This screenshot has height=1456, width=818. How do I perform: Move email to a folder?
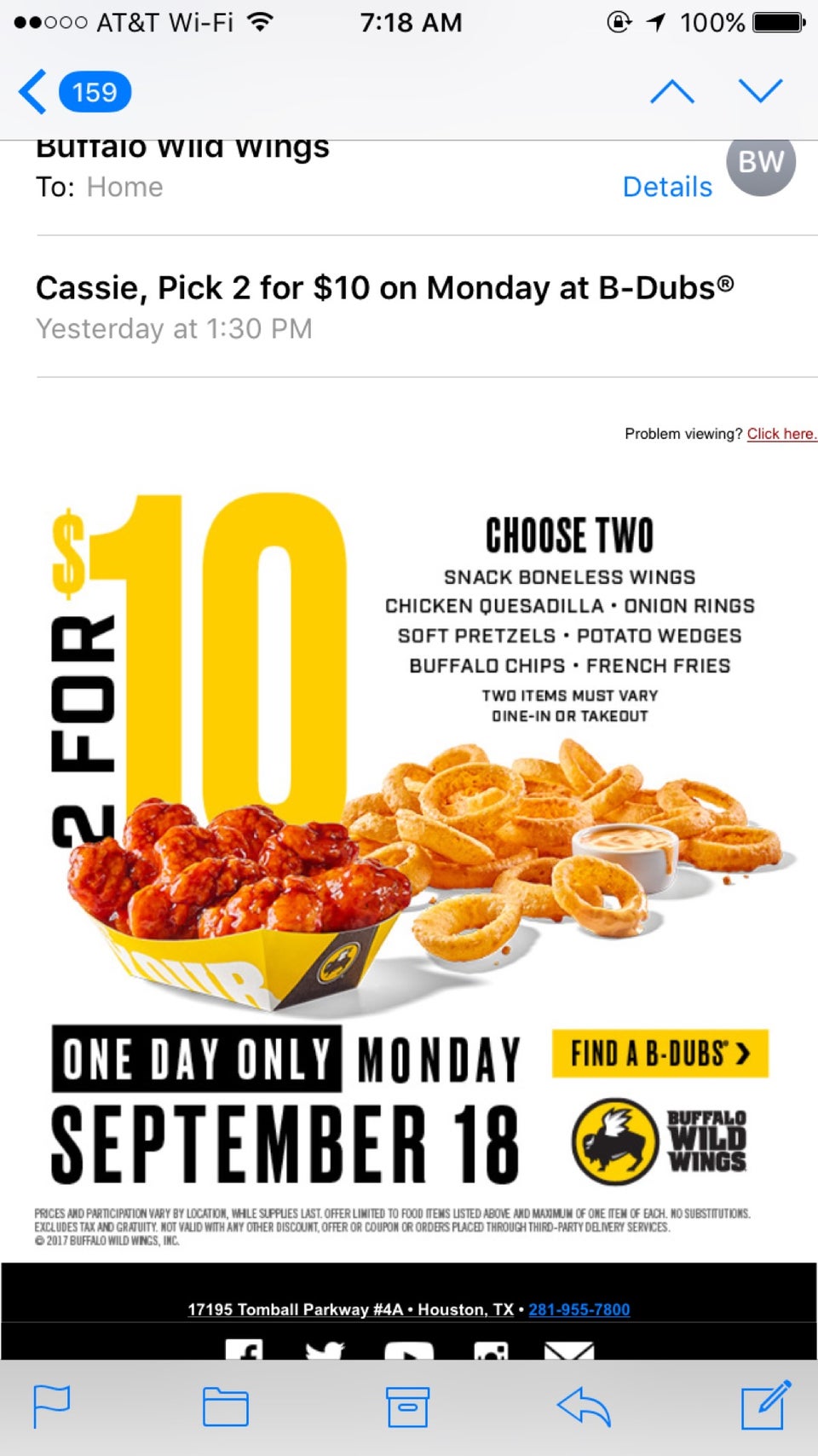(226, 1407)
